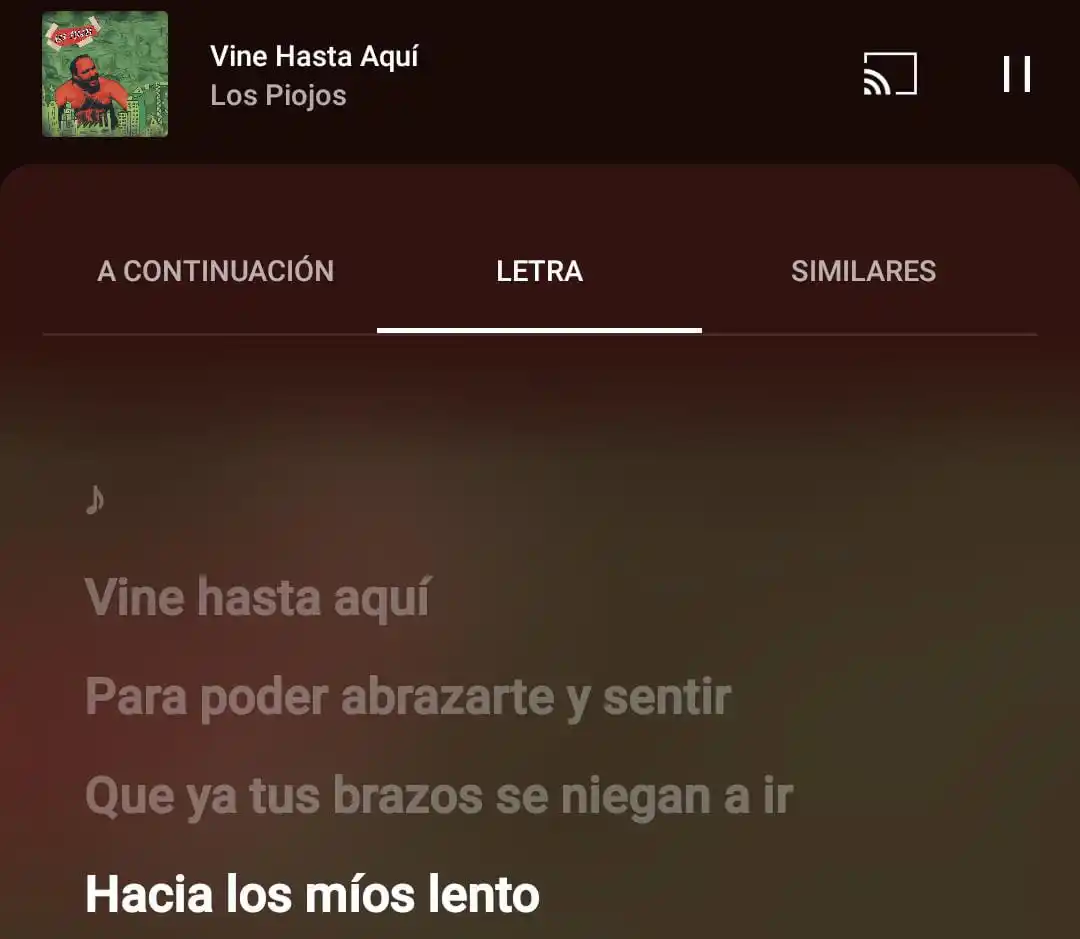Jump to lyric Para poder abrazarte y sentir
The width and height of the screenshot is (1080, 939).
tap(408, 697)
